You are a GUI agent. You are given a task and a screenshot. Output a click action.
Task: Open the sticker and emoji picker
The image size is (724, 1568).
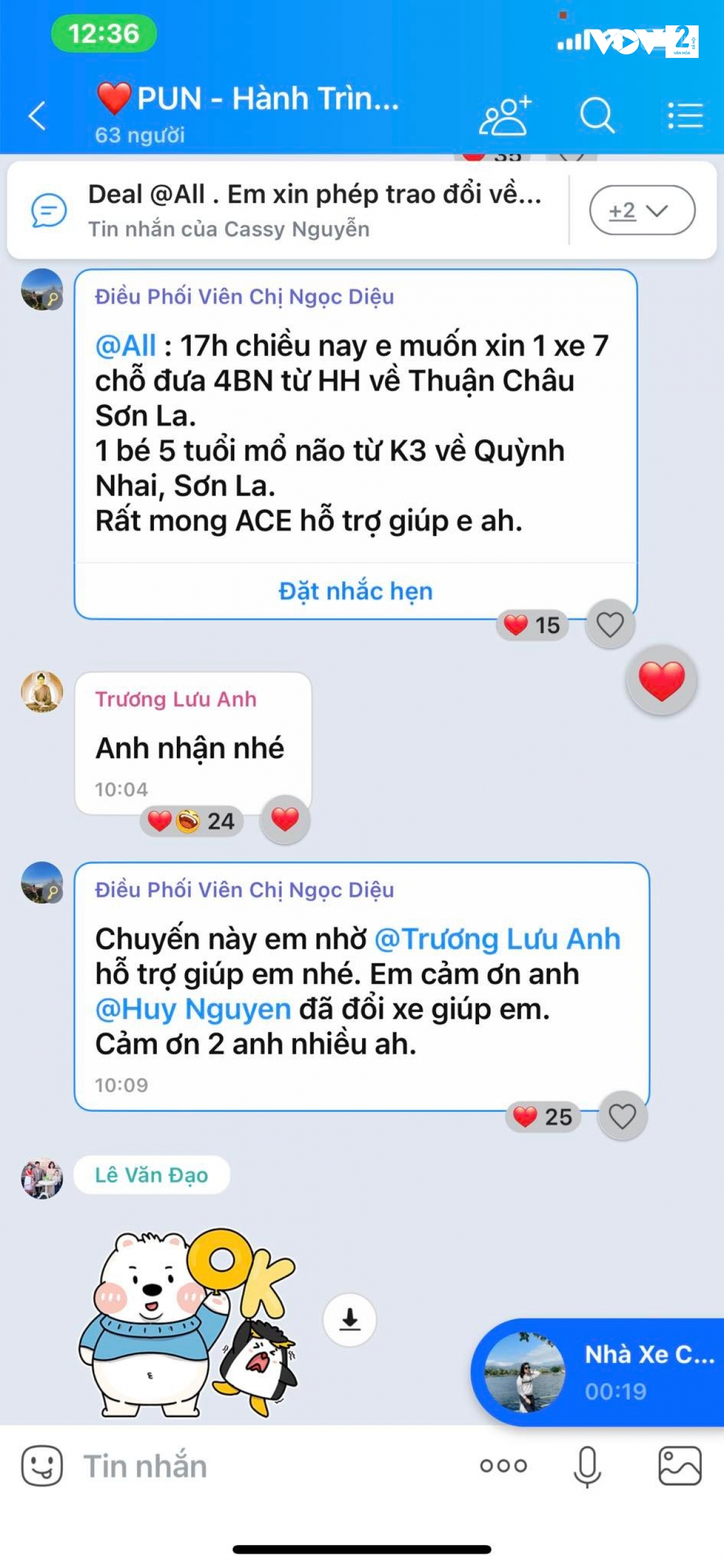pos(42,1465)
